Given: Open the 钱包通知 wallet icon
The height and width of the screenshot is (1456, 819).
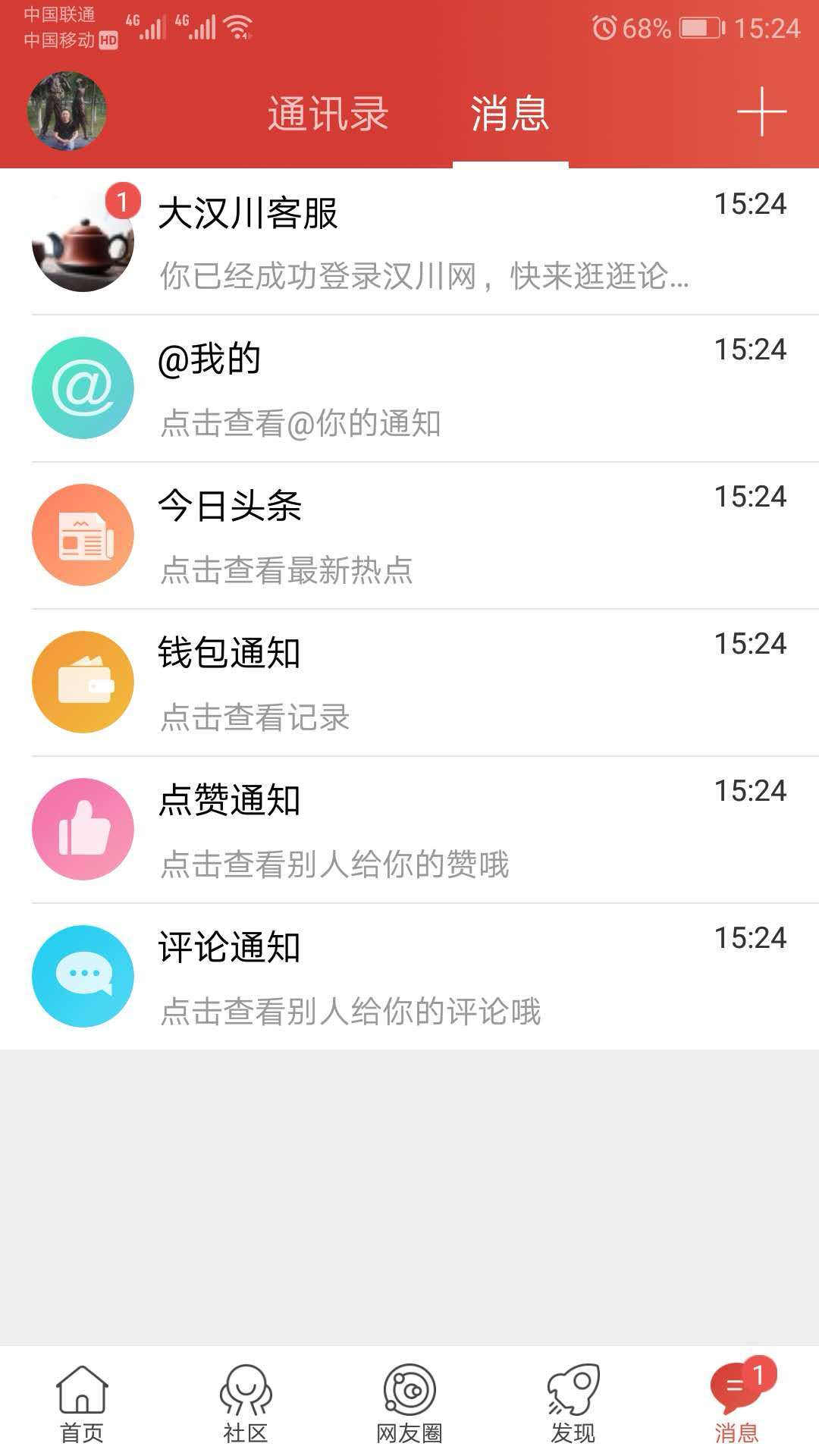Looking at the screenshot, I should coord(83,681).
